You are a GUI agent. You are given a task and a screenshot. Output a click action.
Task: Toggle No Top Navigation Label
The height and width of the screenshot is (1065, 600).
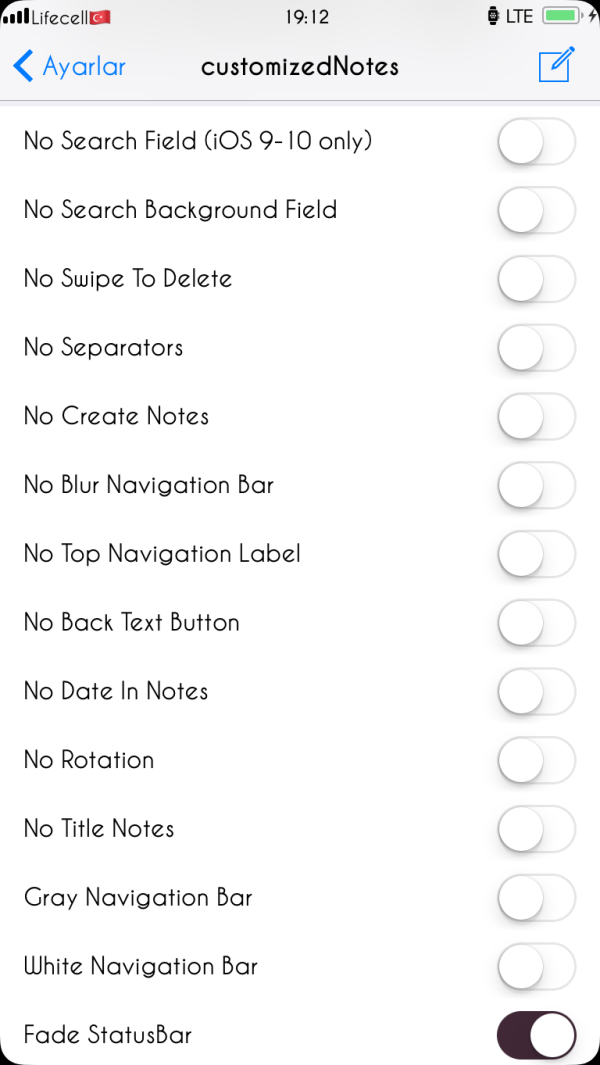pos(536,554)
